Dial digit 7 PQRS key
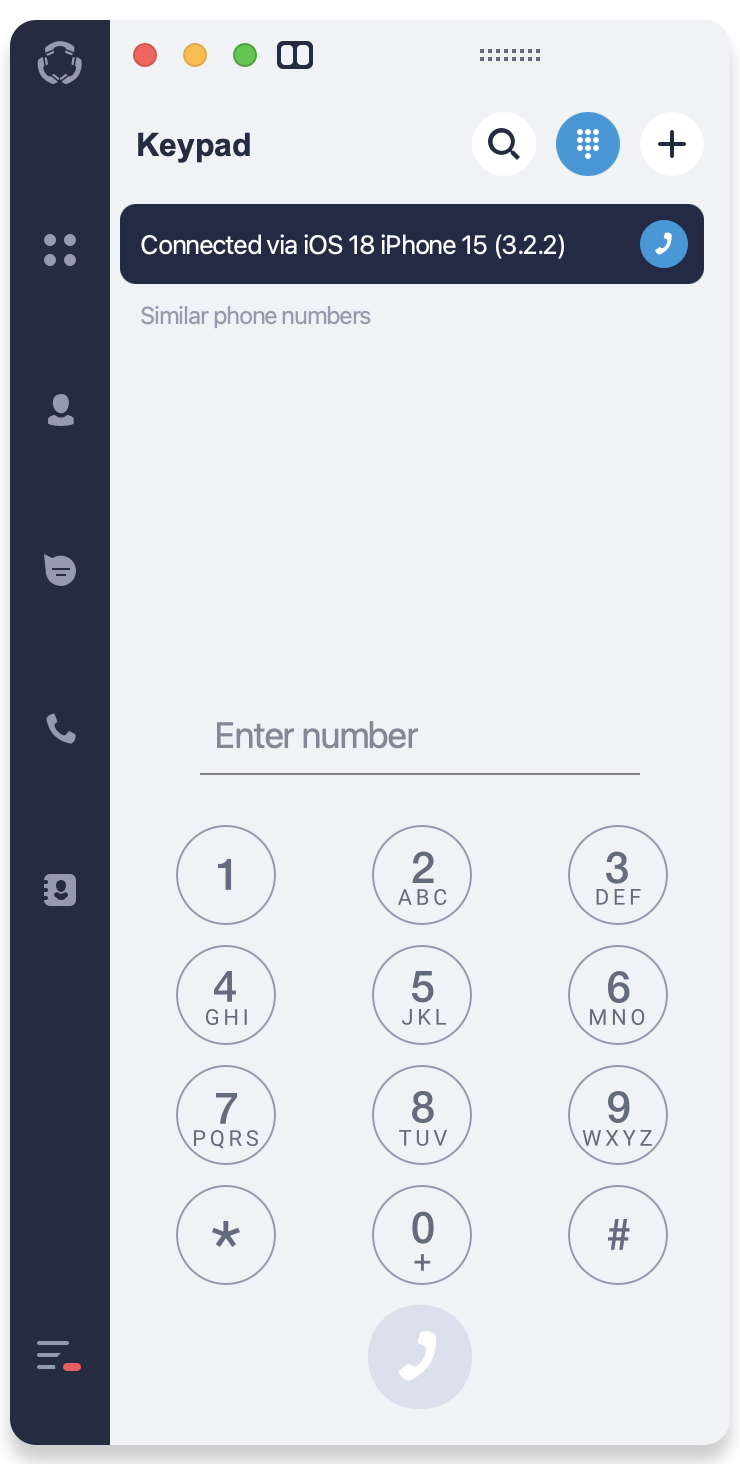 click(226, 1115)
